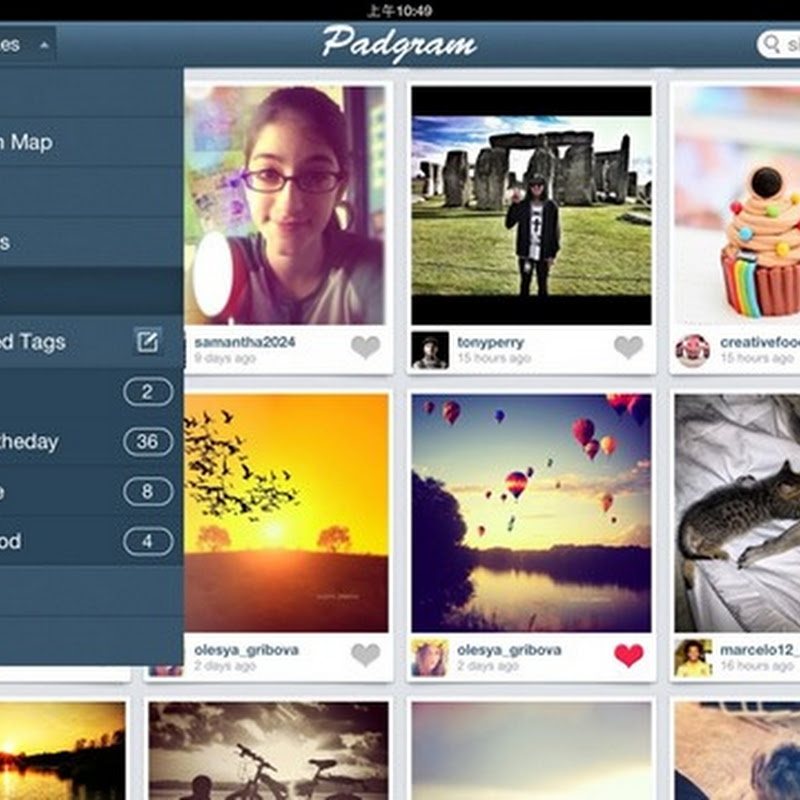Open the hot air balloons photo

[x=531, y=512]
